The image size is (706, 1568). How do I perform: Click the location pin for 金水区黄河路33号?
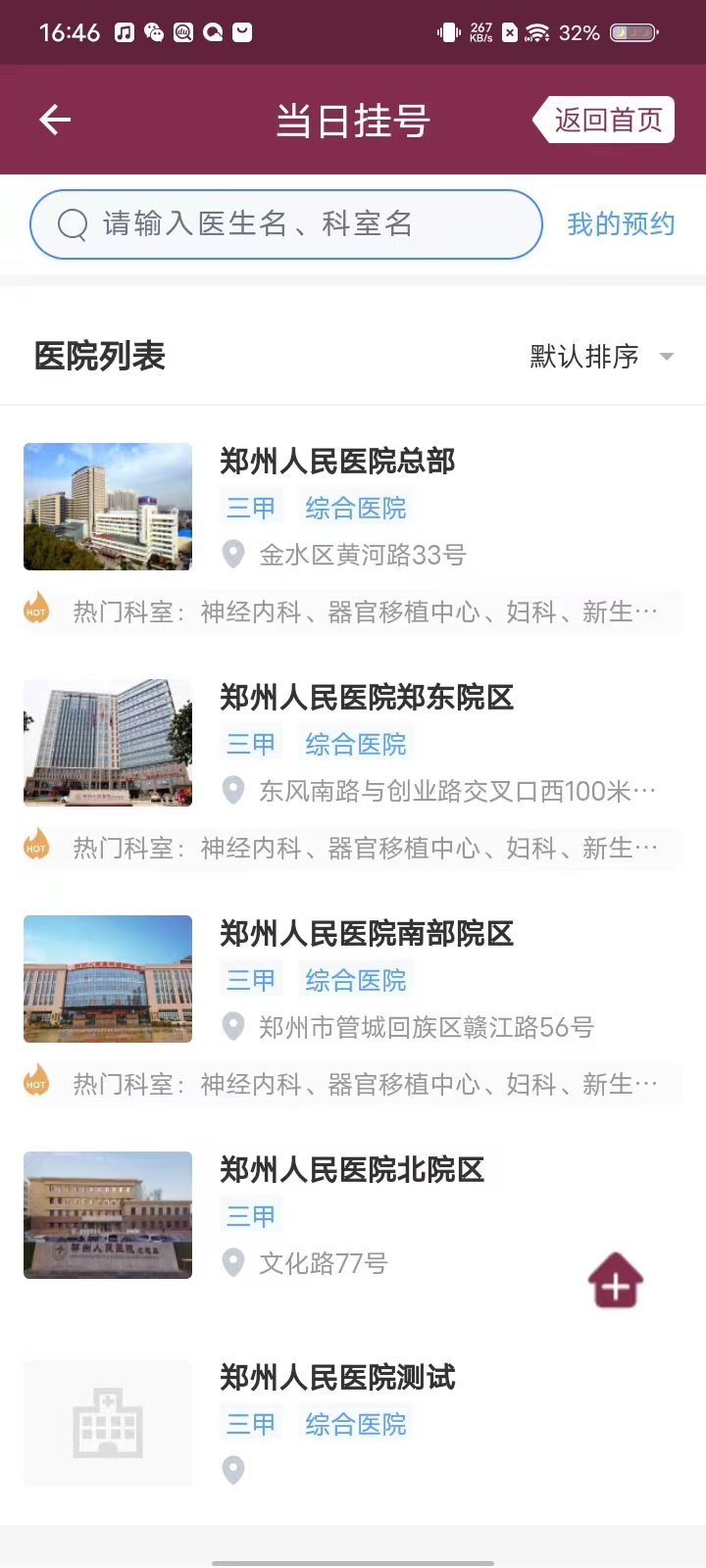[232, 555]
